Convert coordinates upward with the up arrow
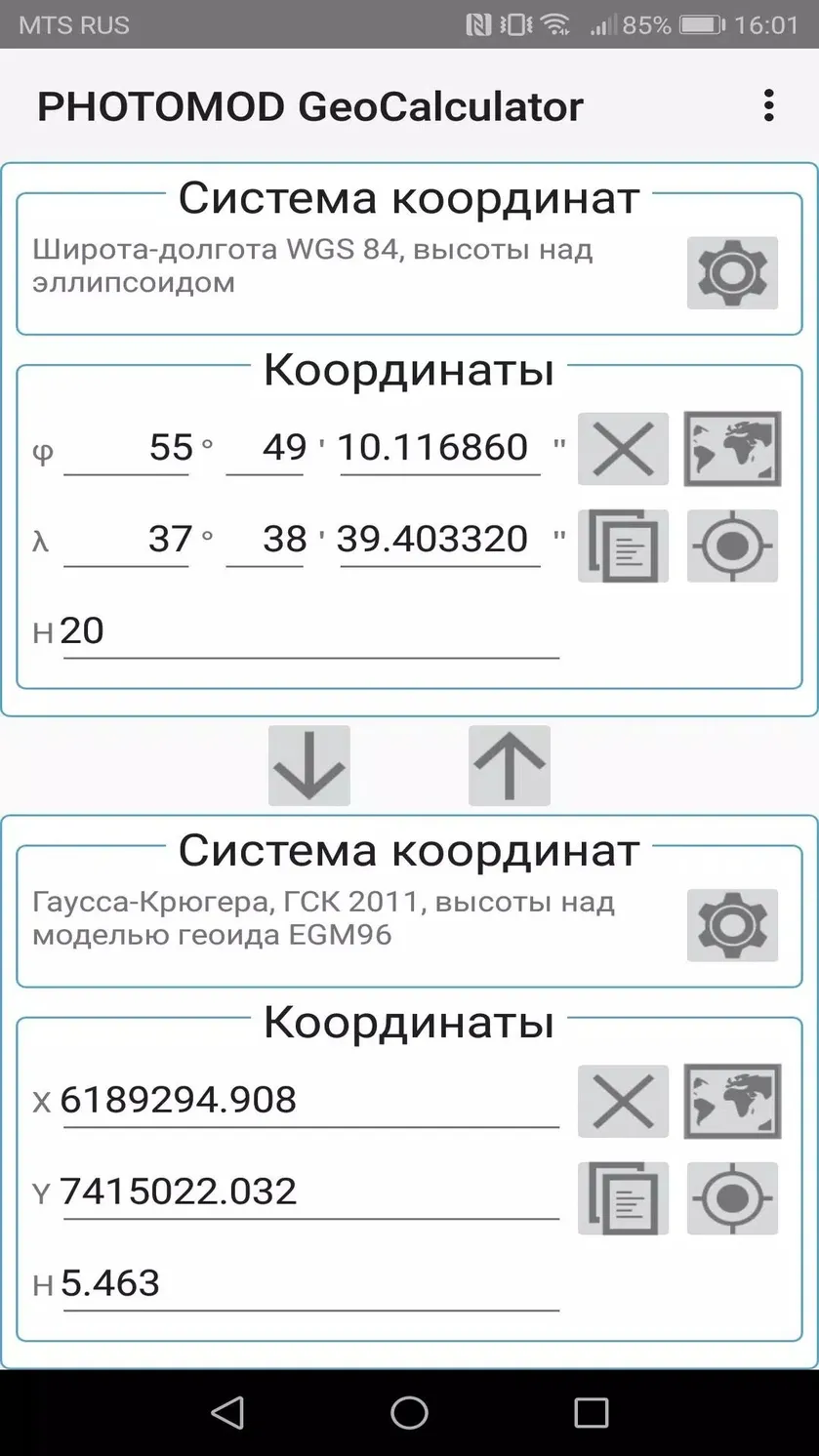This screenshot has width=819, height=1456. click(510, 765)
